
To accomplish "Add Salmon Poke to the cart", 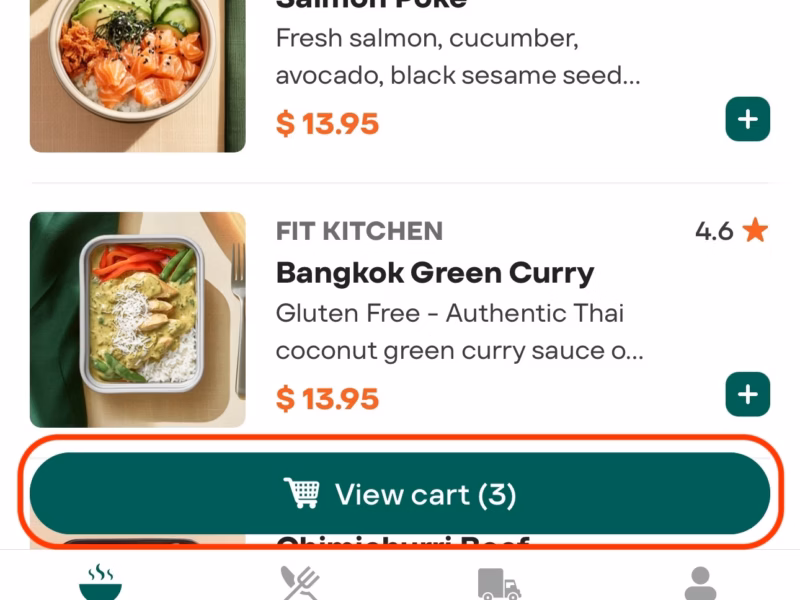I will click(x=747, y=120).
